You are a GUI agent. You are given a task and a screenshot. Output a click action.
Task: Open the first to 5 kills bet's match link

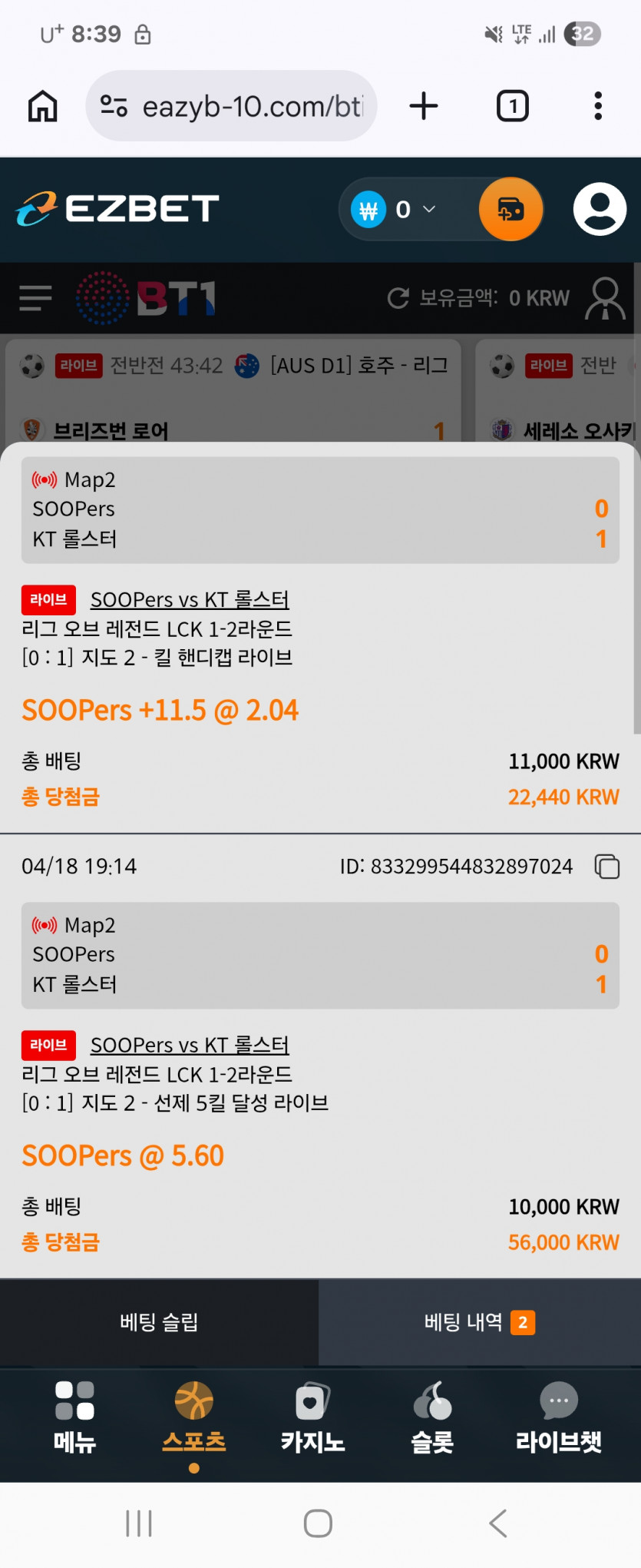190,1045
